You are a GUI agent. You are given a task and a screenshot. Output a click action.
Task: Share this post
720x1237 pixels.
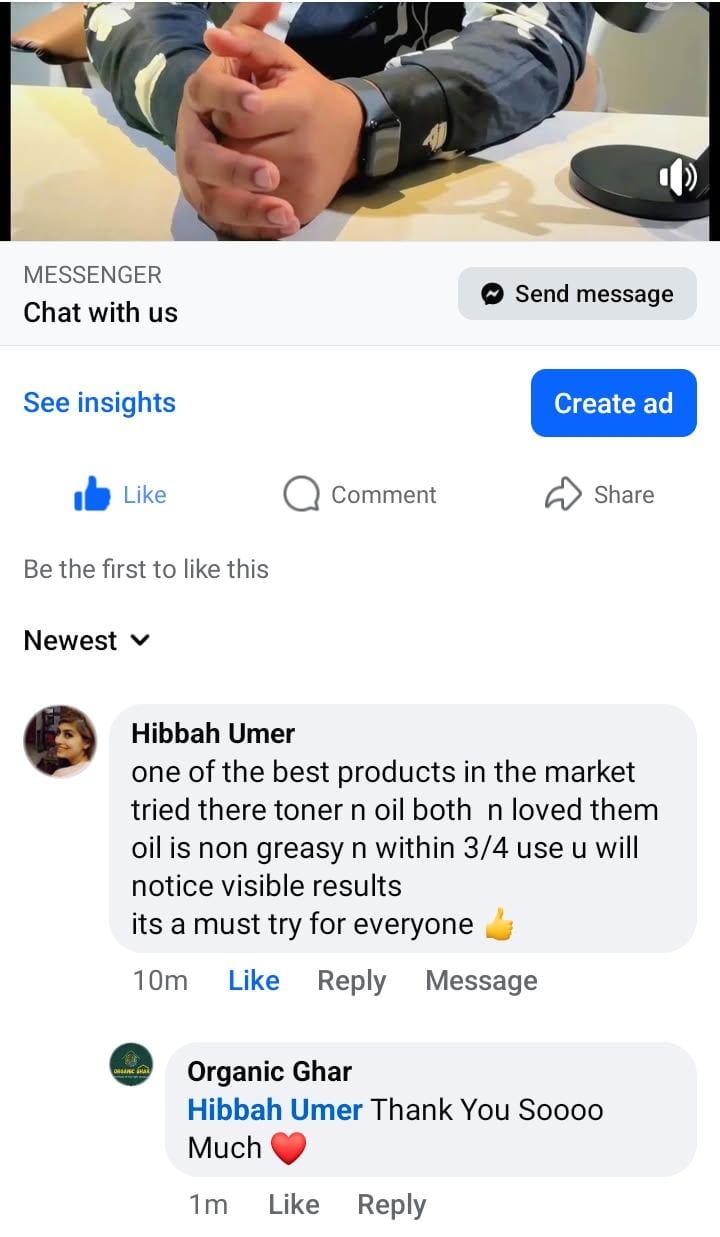pos(599,494)
